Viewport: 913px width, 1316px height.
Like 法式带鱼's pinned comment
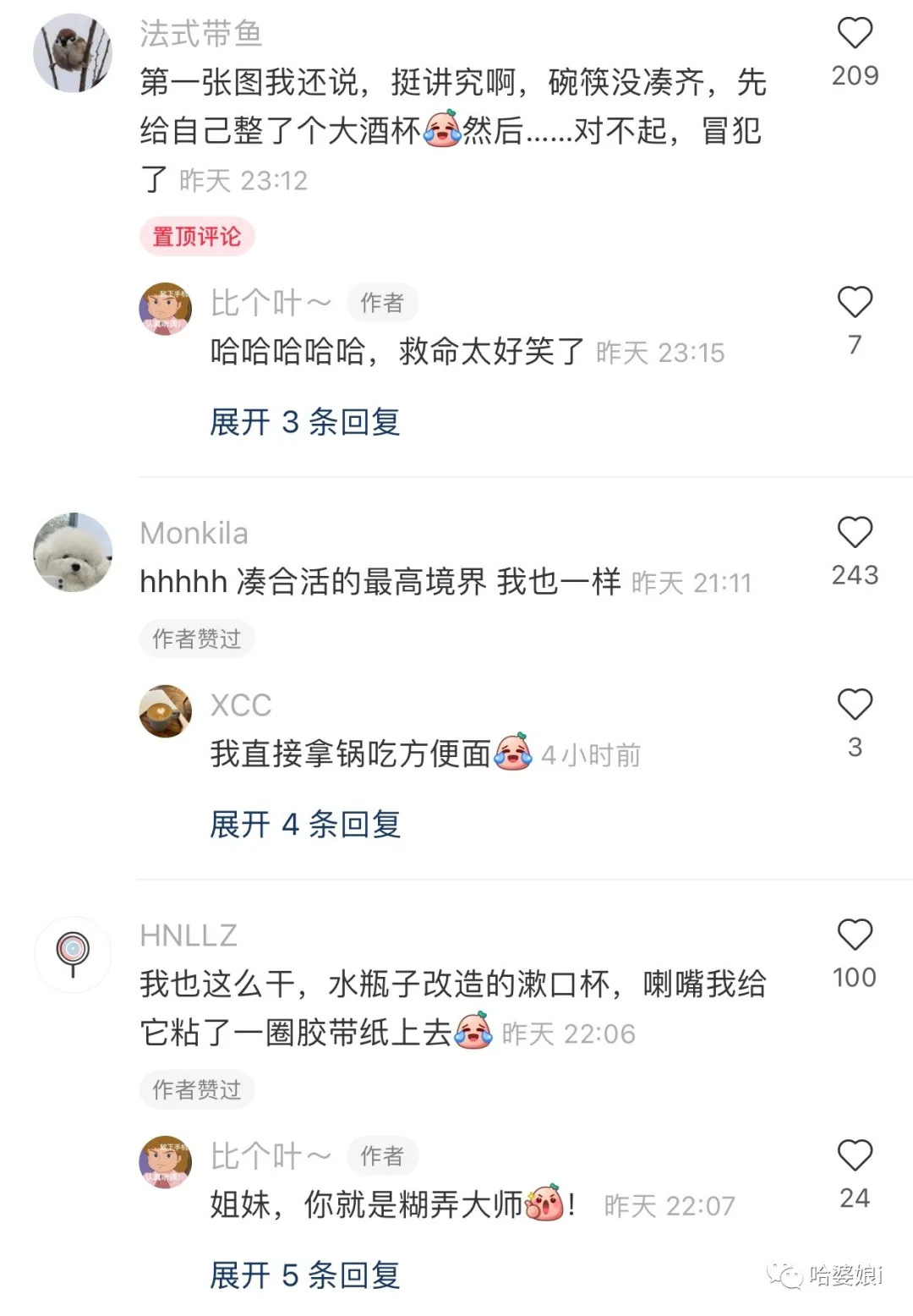point(854,34)
